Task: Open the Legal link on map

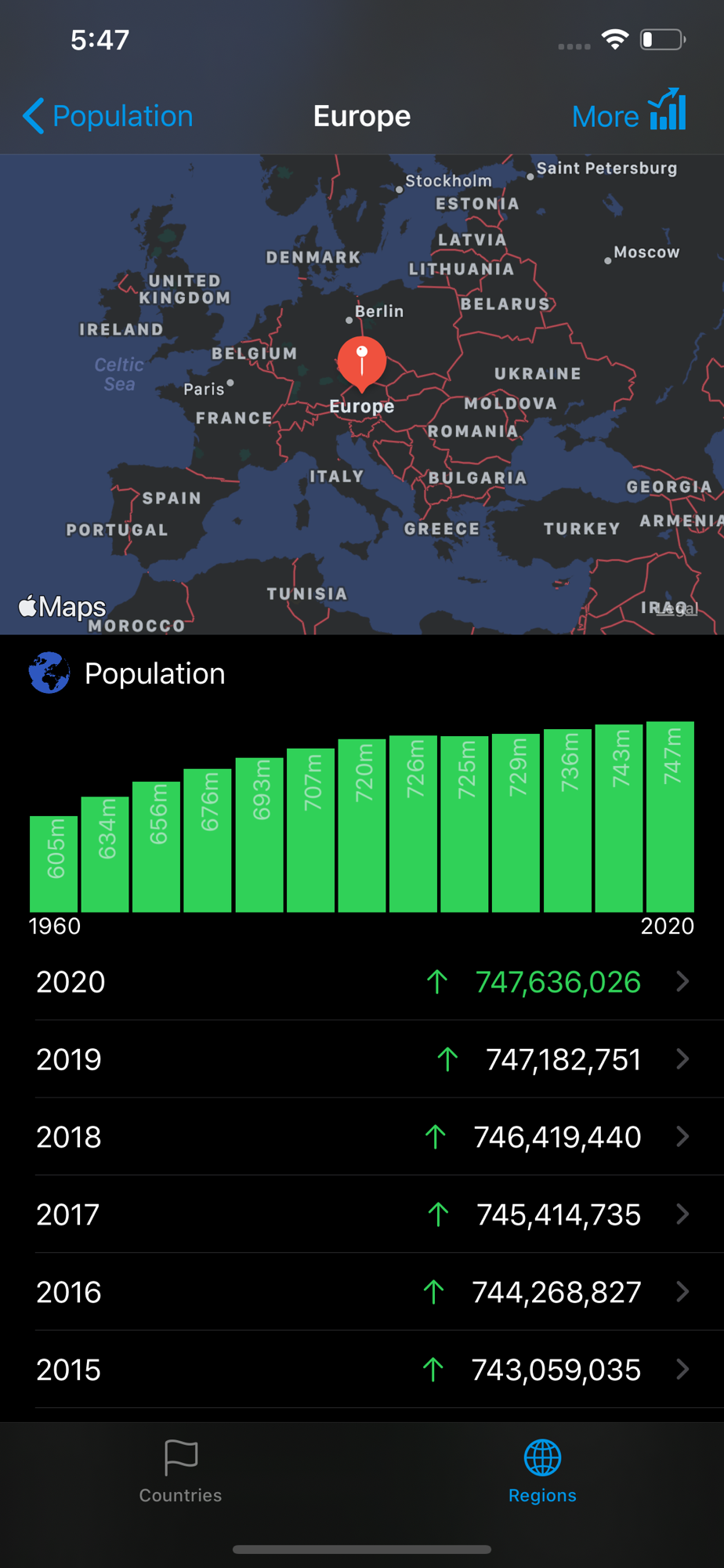Action: [x=677, y=609]
